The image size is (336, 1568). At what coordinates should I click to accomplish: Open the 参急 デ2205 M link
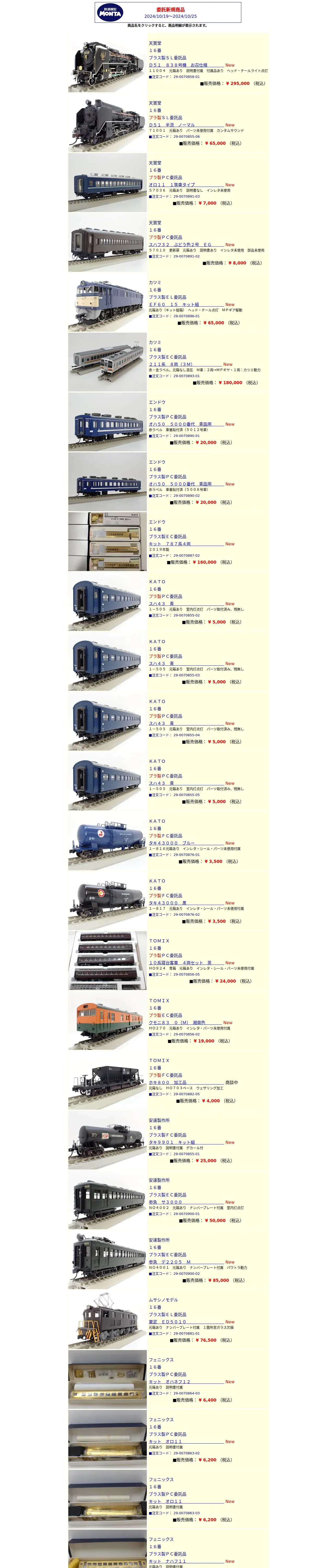pos(170,1262)
